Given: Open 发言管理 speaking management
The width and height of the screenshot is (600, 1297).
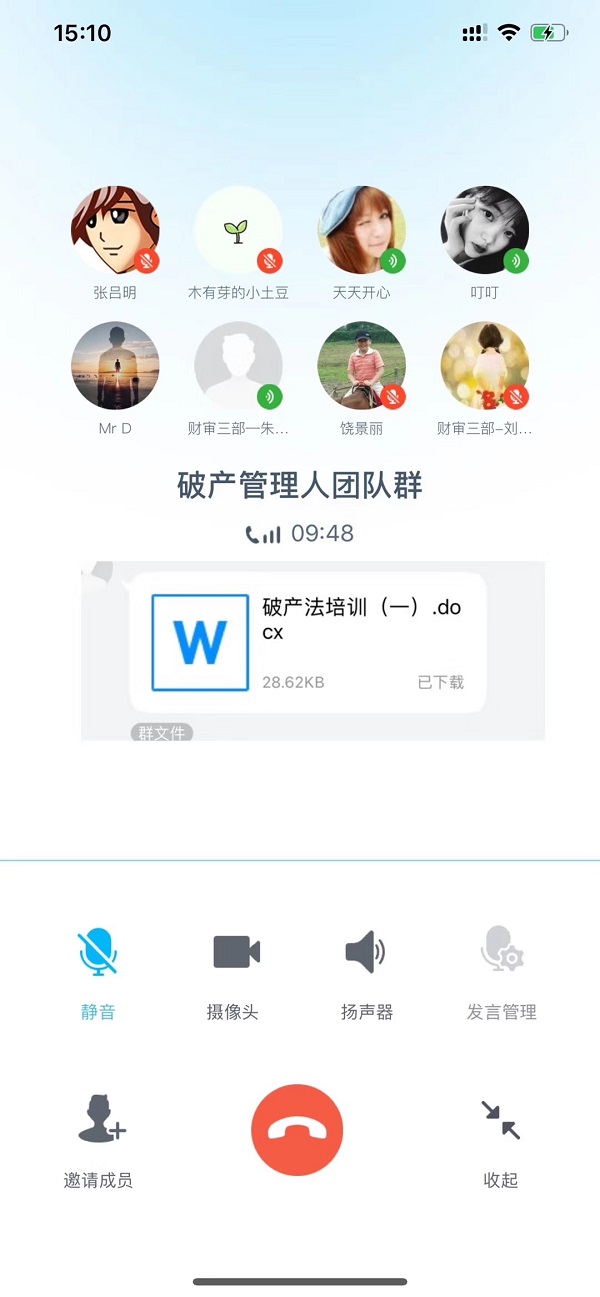Looking at the screenshot, I should [x=501, y=972].
